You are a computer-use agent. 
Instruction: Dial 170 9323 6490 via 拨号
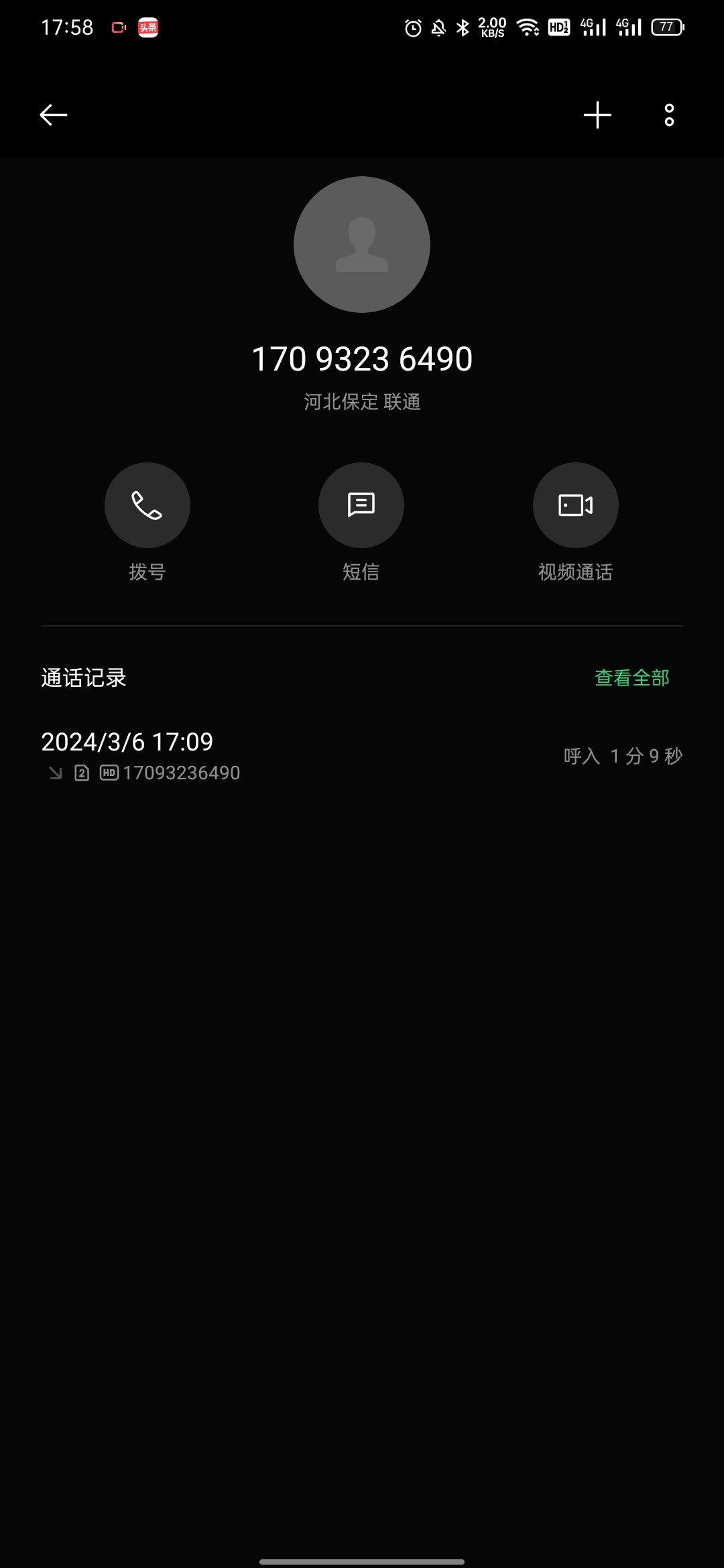point(147,505)
